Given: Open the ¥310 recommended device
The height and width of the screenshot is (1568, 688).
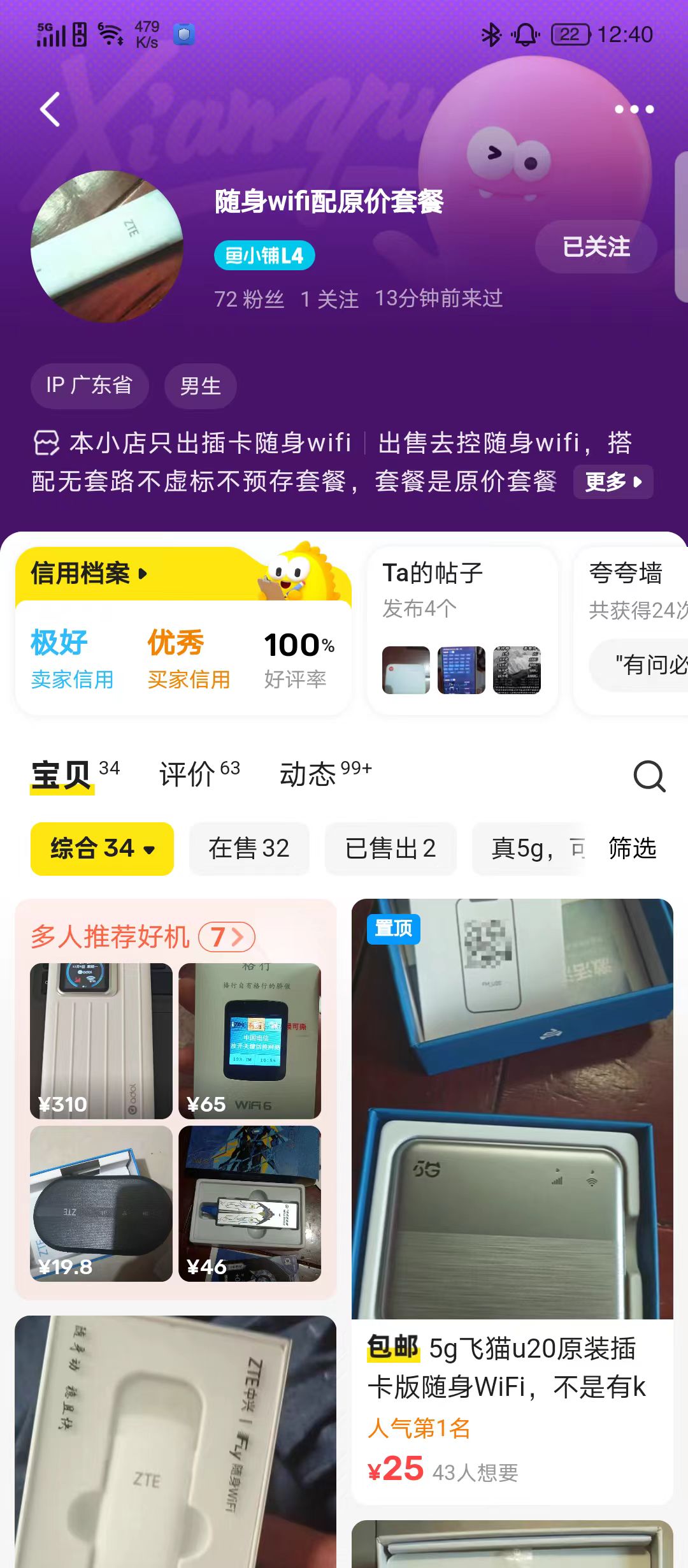Looking at the screenshot, I should click(101, 1041).
